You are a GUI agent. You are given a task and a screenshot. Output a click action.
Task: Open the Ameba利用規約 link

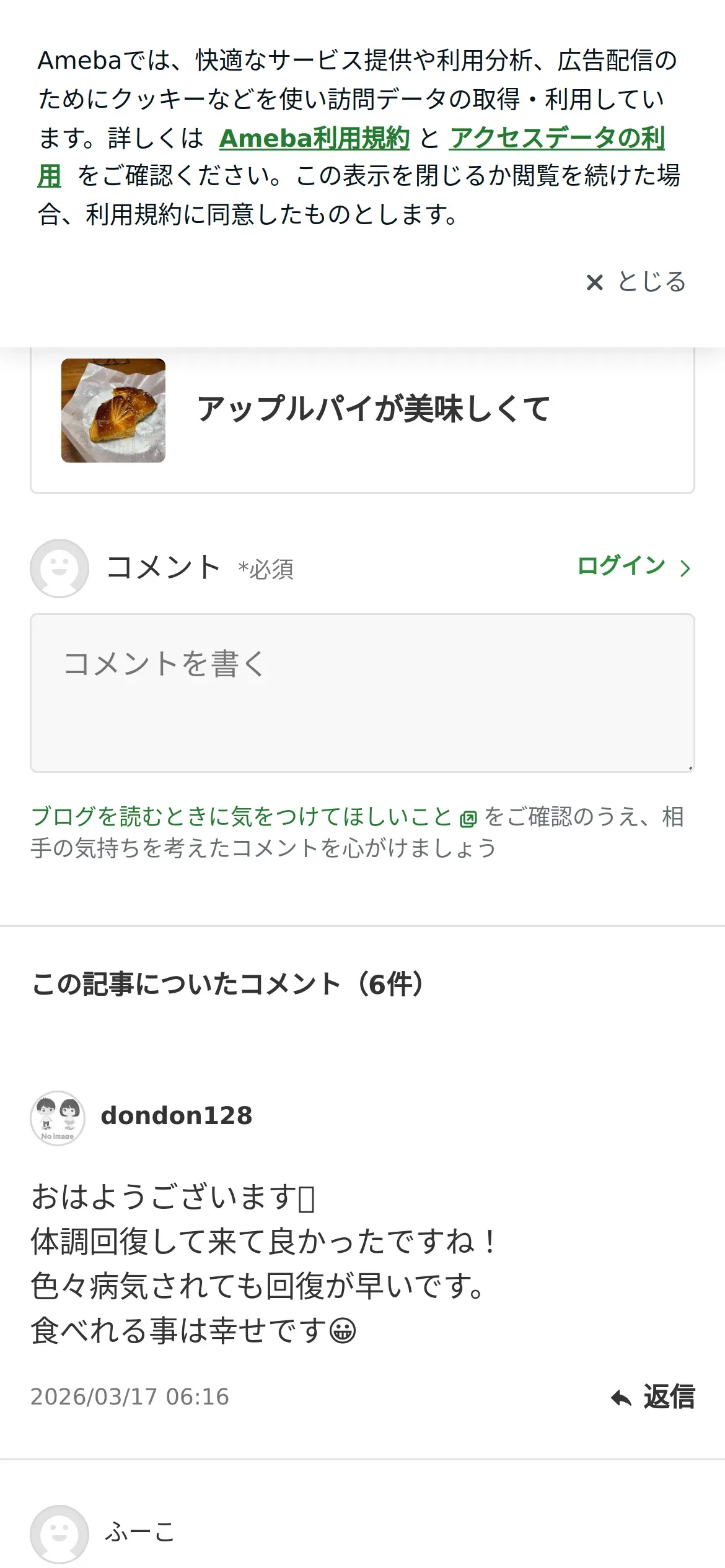[x=314, y=138]
